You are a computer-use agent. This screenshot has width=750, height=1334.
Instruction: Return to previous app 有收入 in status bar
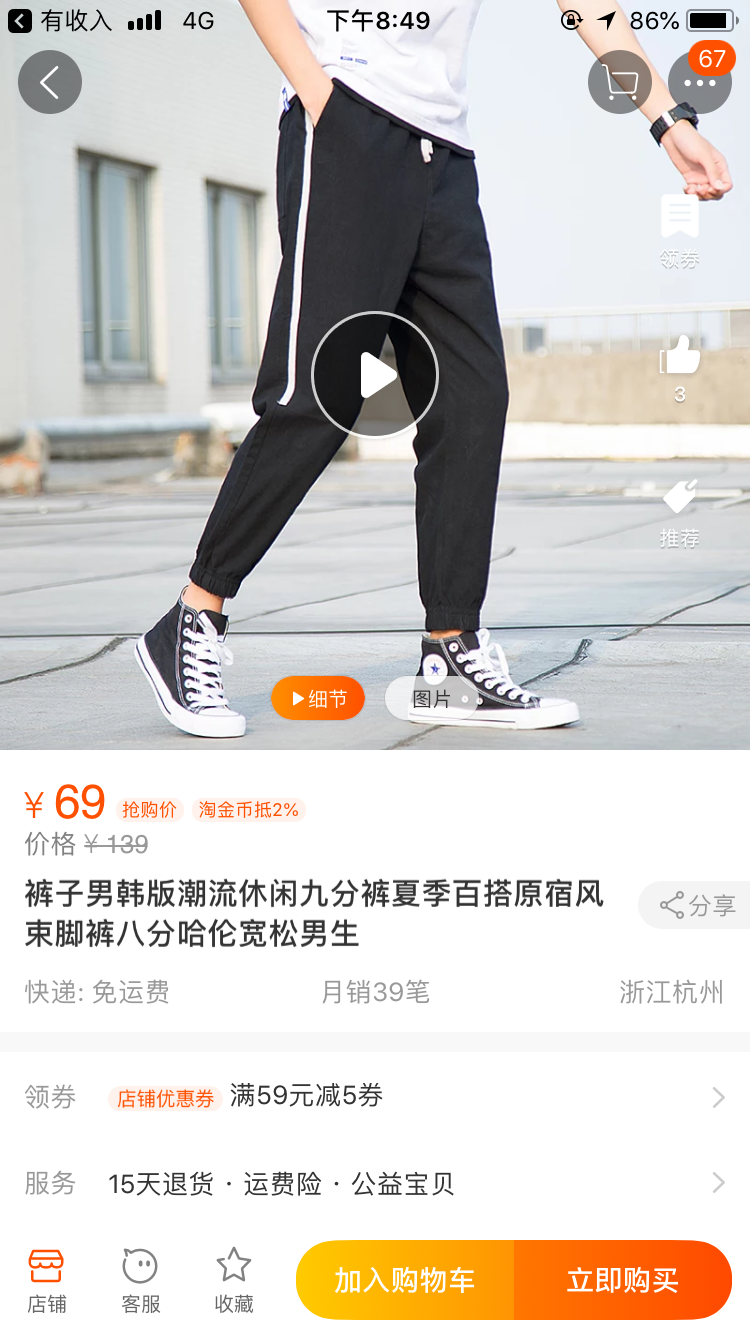pos(60,21)
